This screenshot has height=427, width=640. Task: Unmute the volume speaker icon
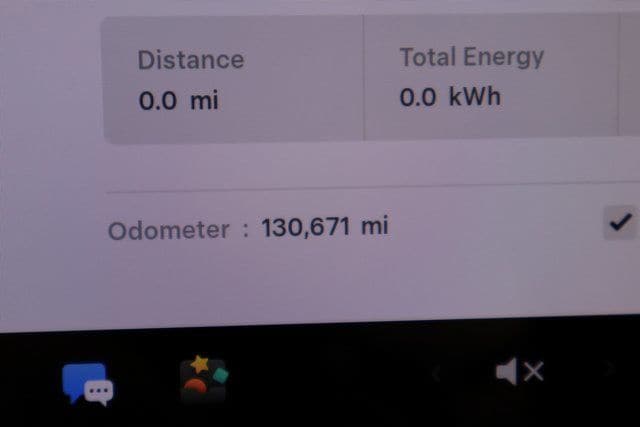coord(519,373)
